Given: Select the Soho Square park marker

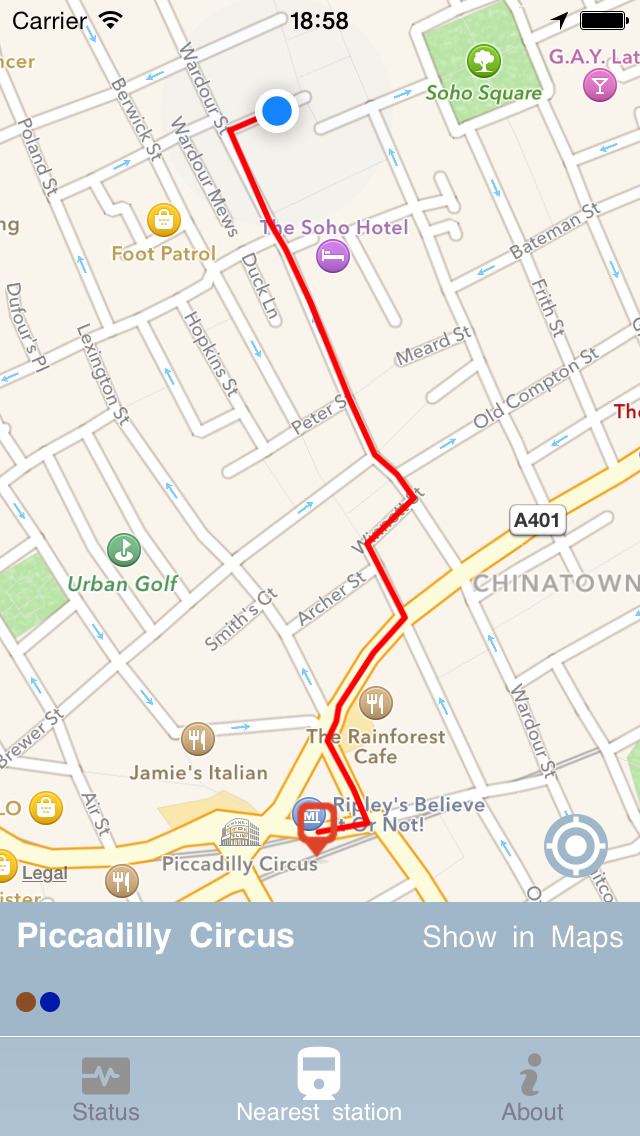Looking at the screenshot, I should click(483, 61).
